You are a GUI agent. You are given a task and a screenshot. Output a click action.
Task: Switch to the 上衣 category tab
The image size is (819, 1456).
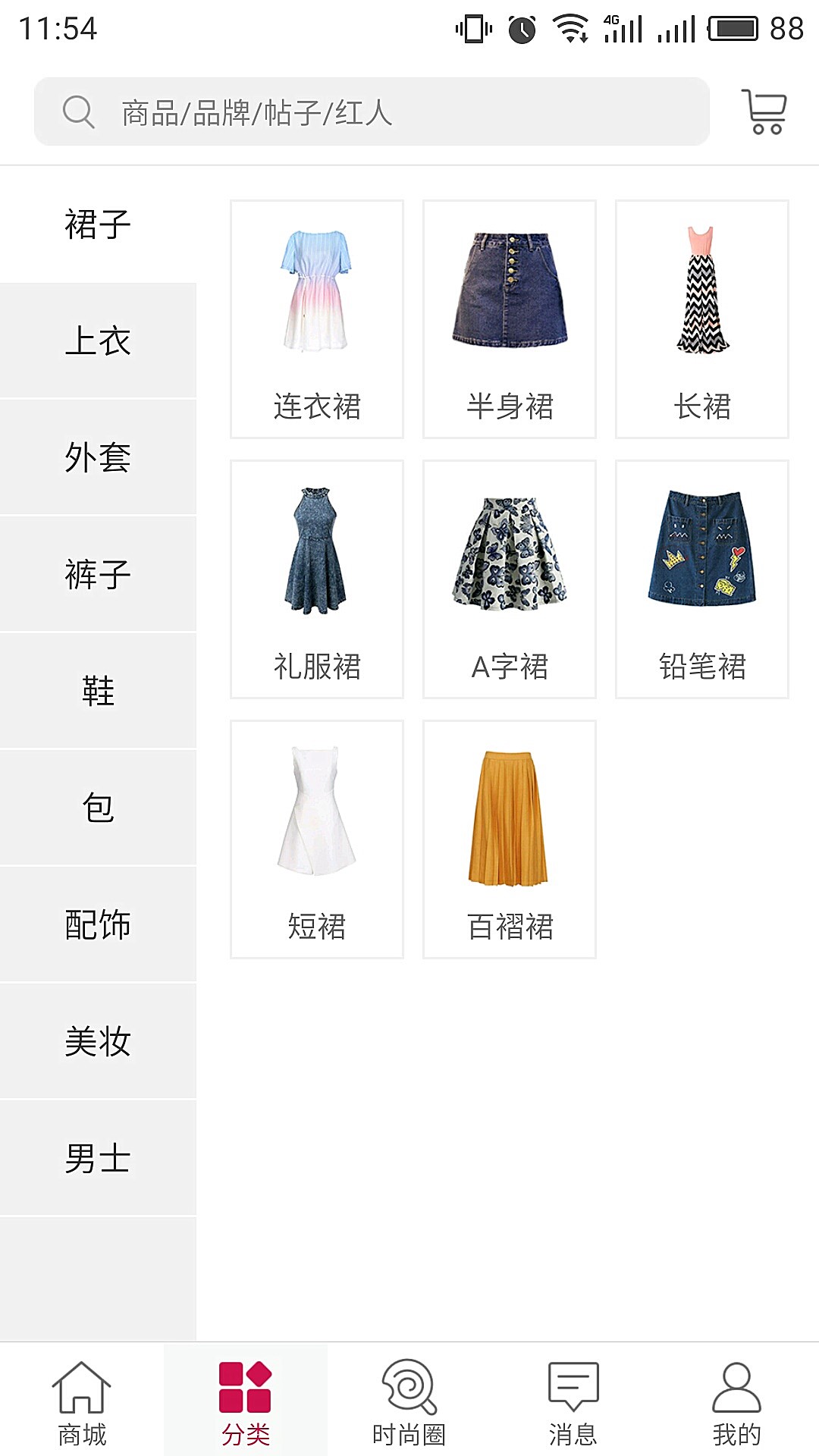pyautogui.click(x=99, y=343)
